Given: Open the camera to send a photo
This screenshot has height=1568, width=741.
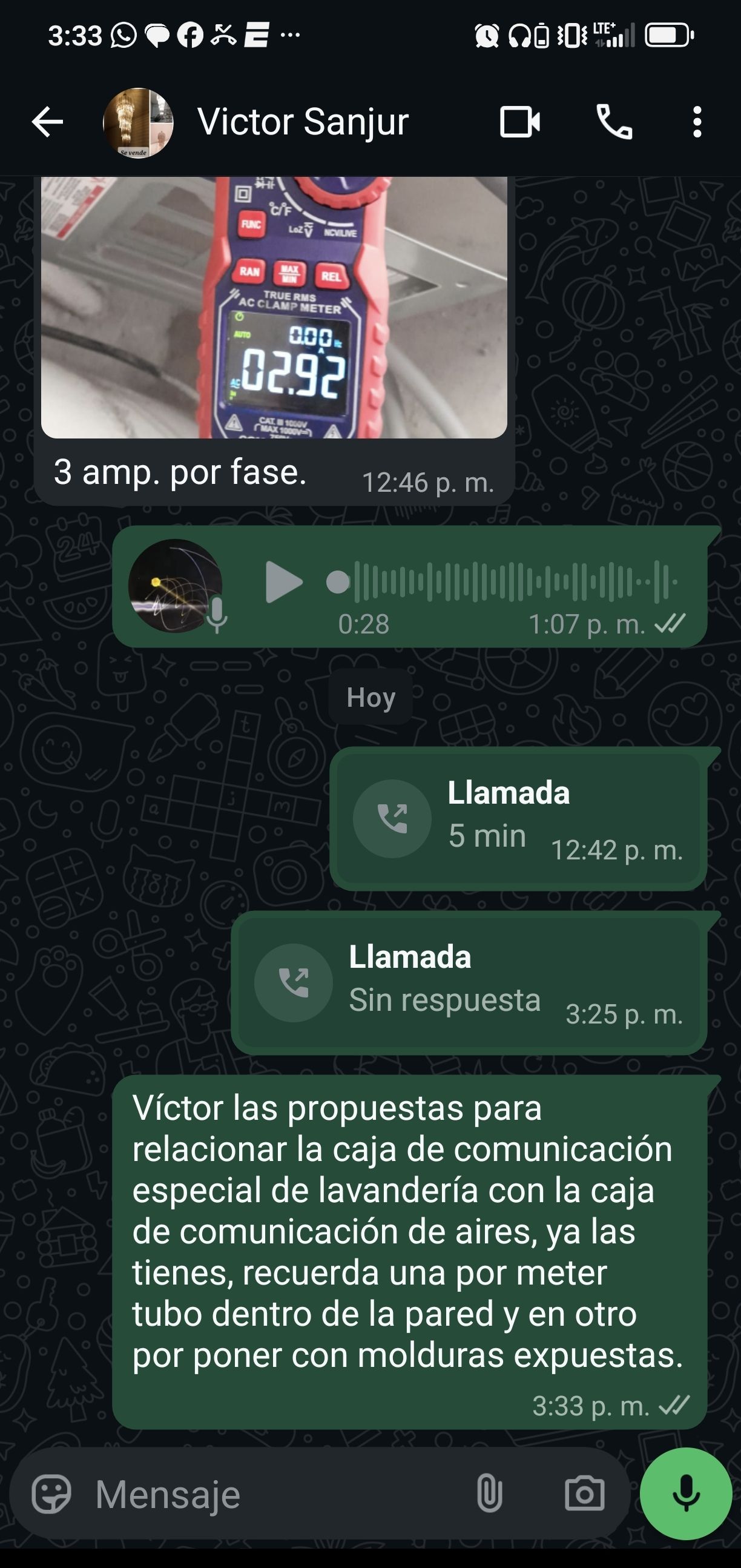Looking at the screenshot, I should pos(584,1494).
